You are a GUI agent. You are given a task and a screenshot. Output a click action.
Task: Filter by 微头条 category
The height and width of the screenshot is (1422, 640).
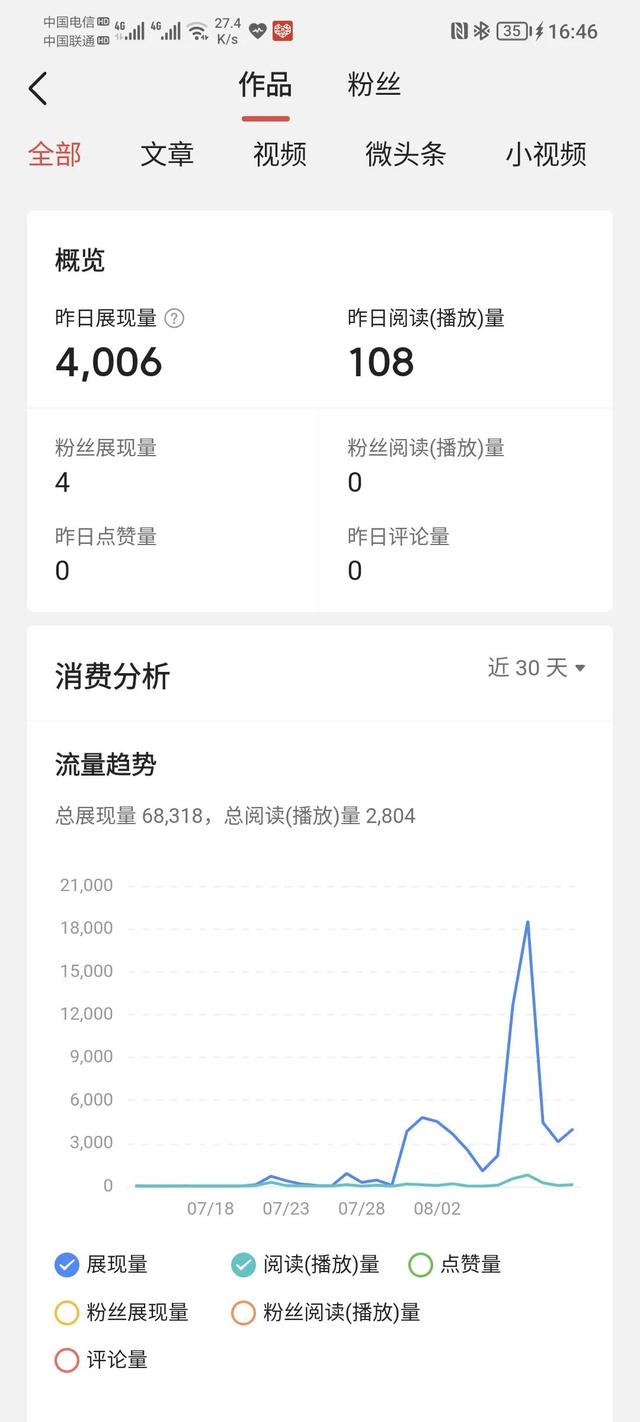[406, 154]
